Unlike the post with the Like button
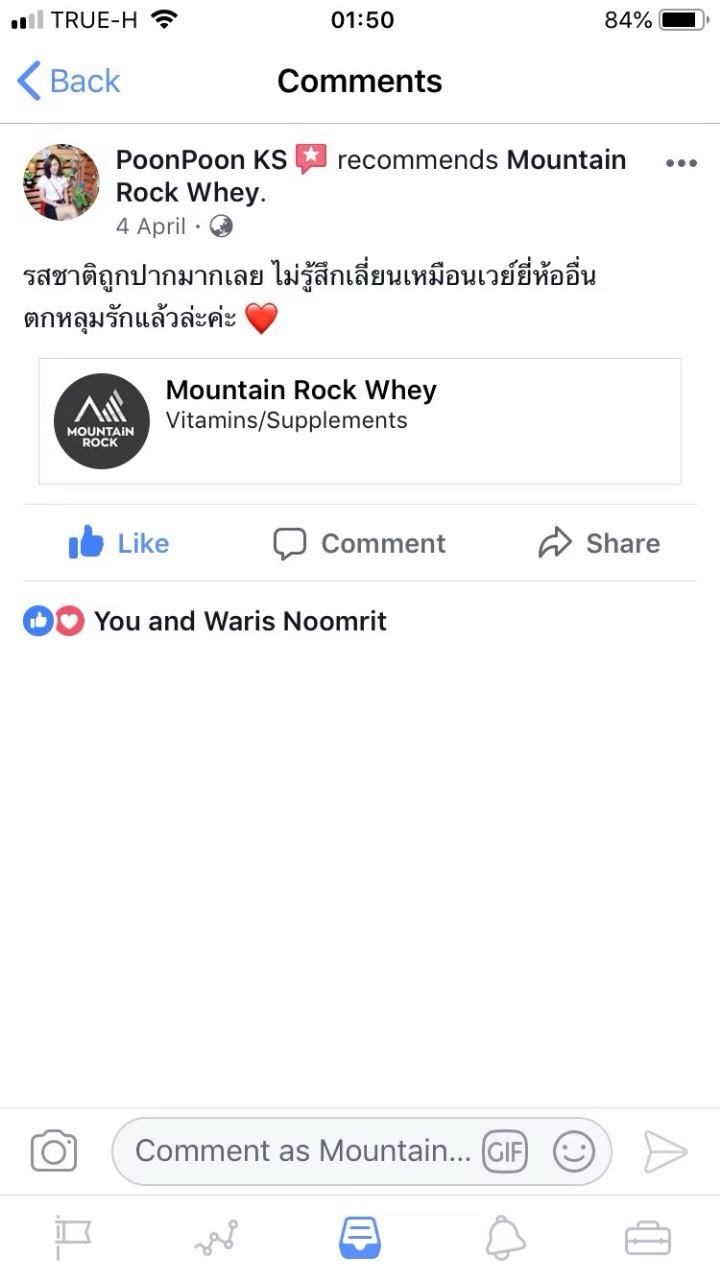This screenshot has width=720, height=1280. 119,543
